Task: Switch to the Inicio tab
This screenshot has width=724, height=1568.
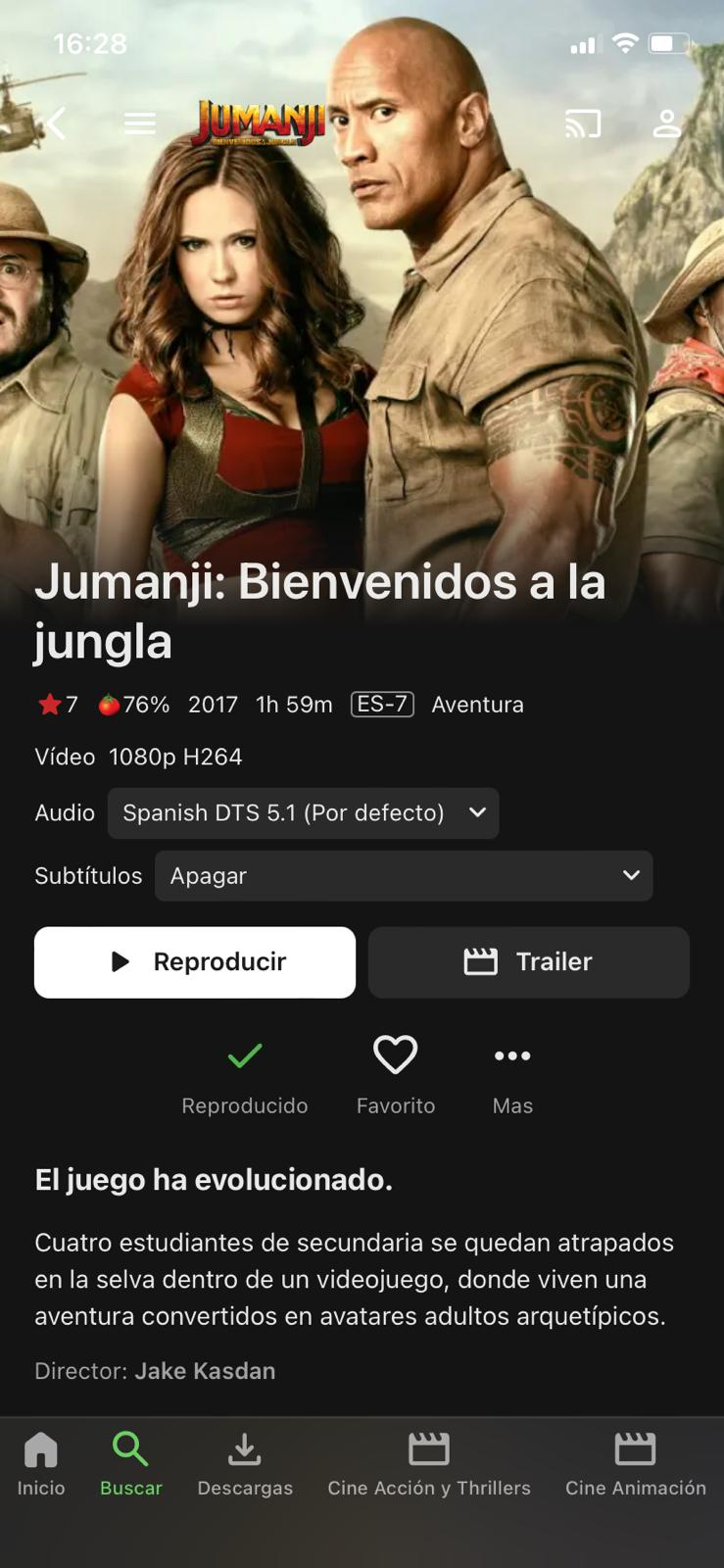Action: pyautogui.click(x=41, y=1464)
